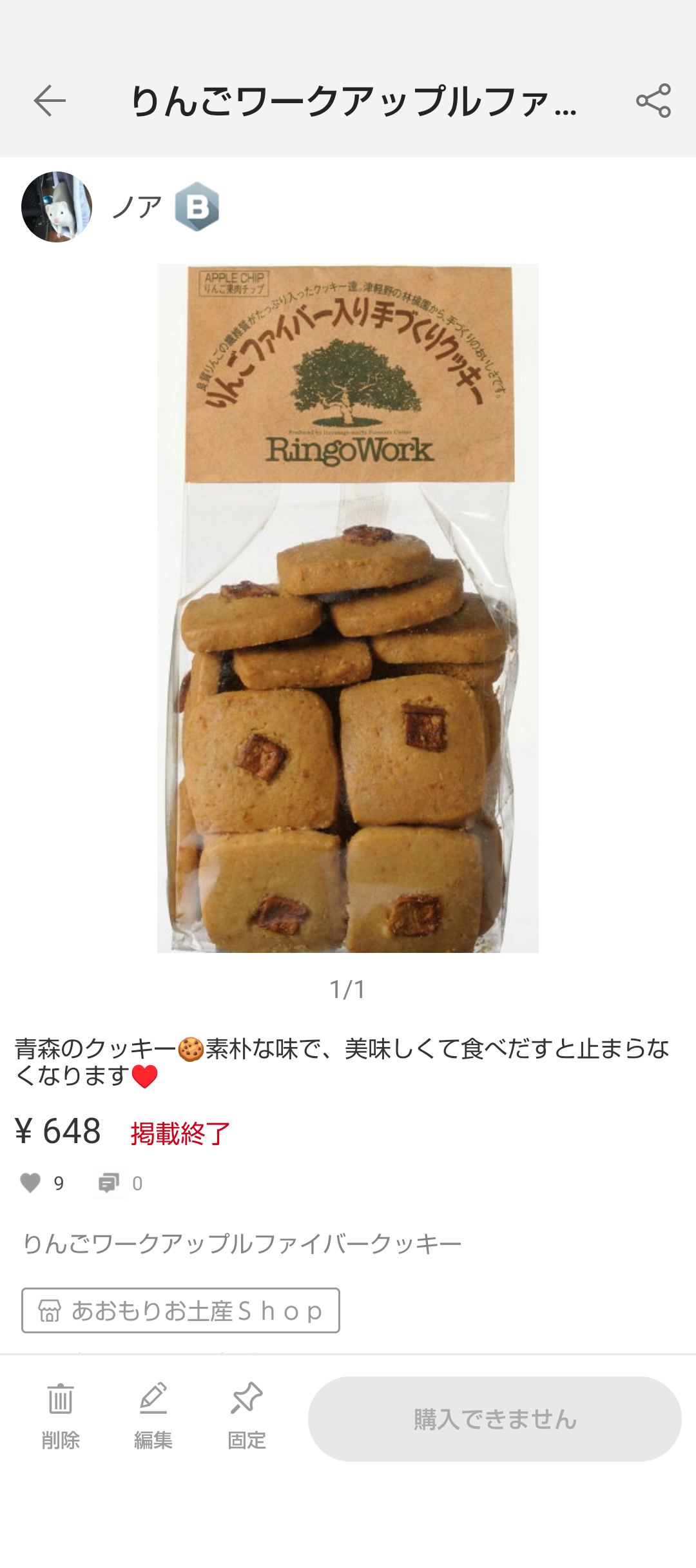Open comments on this post
Viewport: 696px width, 1568px height.
(109, 1182)
